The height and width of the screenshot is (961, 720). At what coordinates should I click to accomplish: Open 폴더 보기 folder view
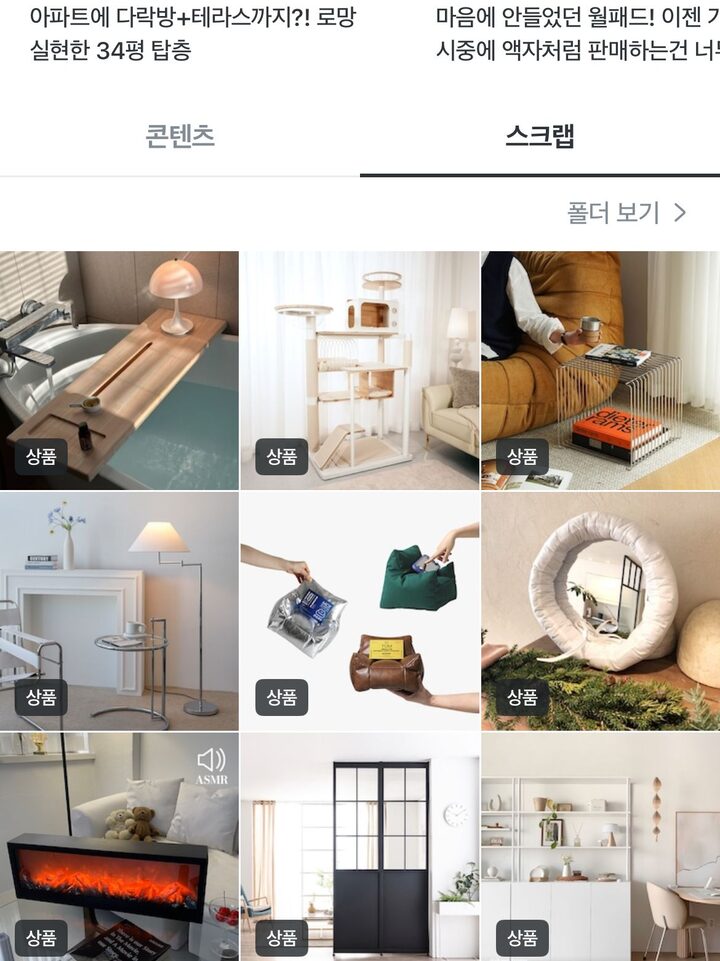tap(627, 213)
